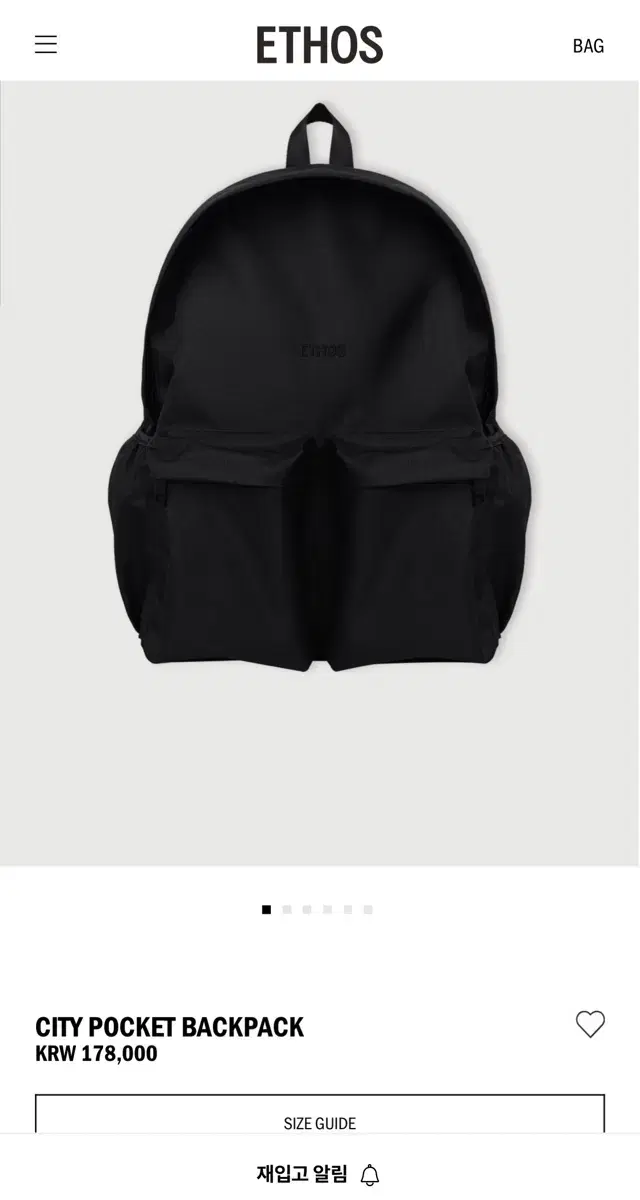Screen dimensions: 640x1200
Task: Jump to the second image dot
Action: (x=287, y=910)
